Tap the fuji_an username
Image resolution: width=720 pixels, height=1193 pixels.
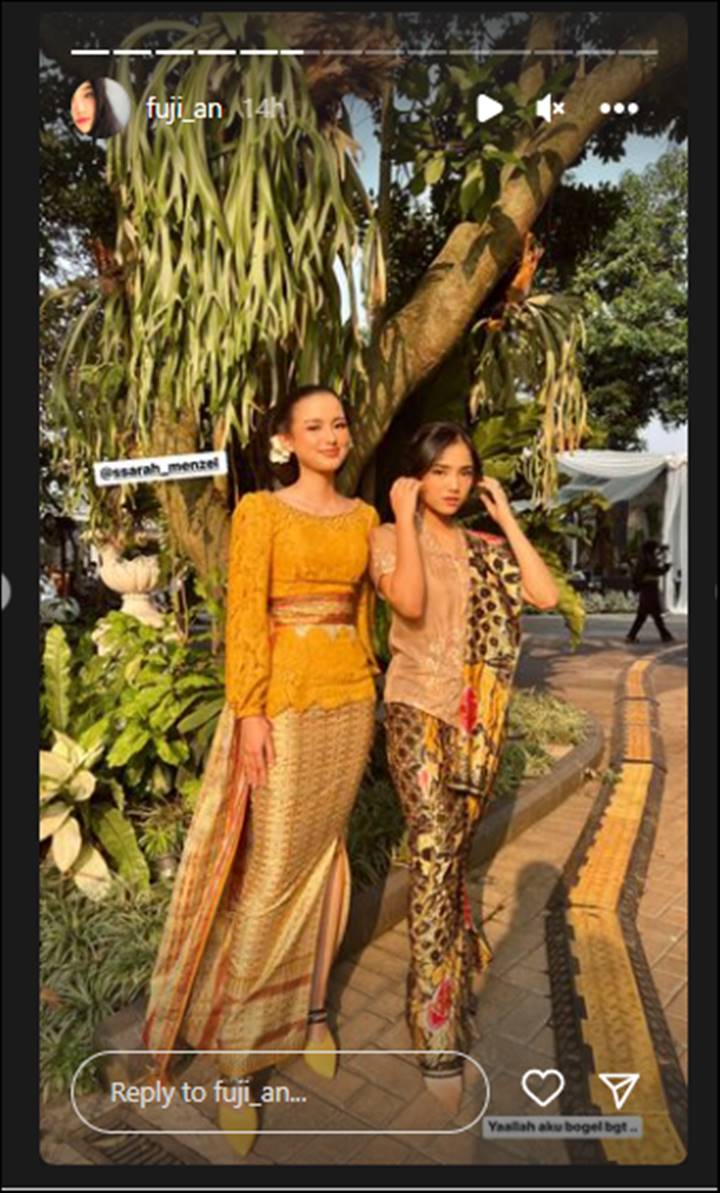click(183, 108)
